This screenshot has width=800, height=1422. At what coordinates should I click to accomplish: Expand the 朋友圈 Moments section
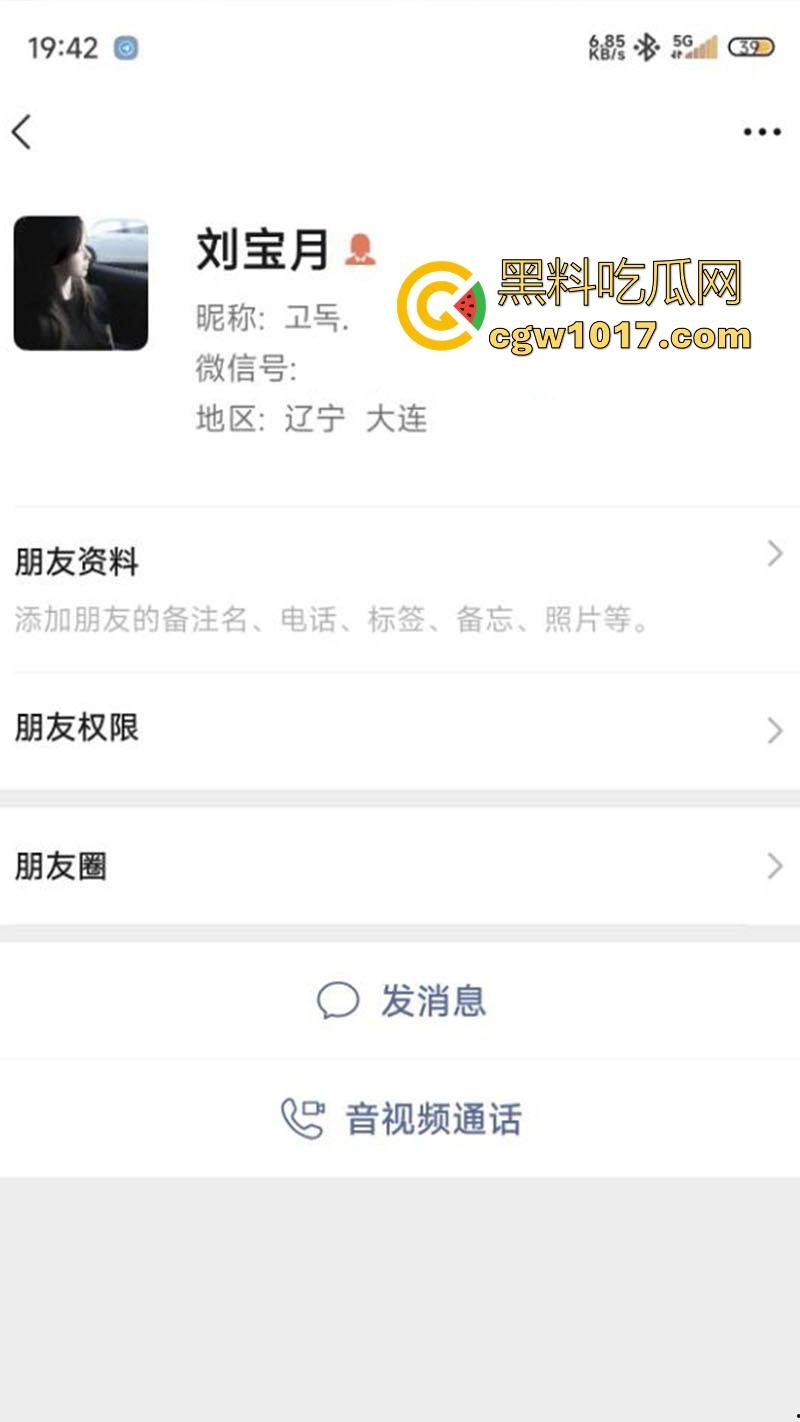point(400,866)
